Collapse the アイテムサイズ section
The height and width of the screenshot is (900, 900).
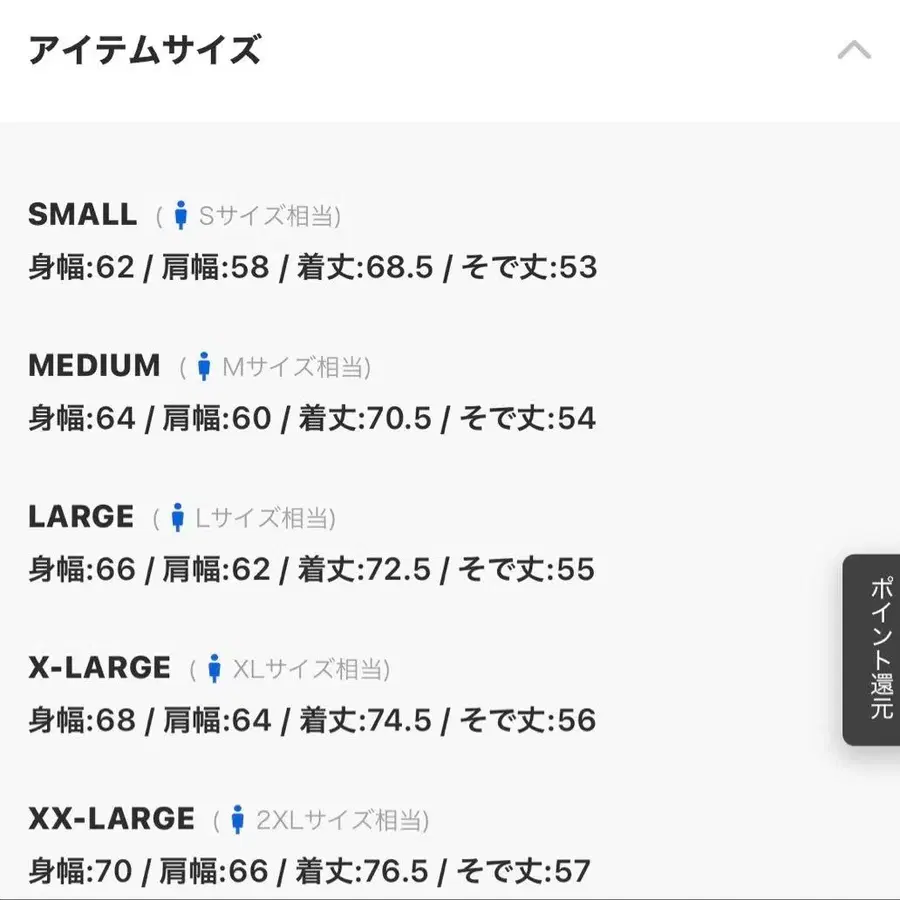853,50
